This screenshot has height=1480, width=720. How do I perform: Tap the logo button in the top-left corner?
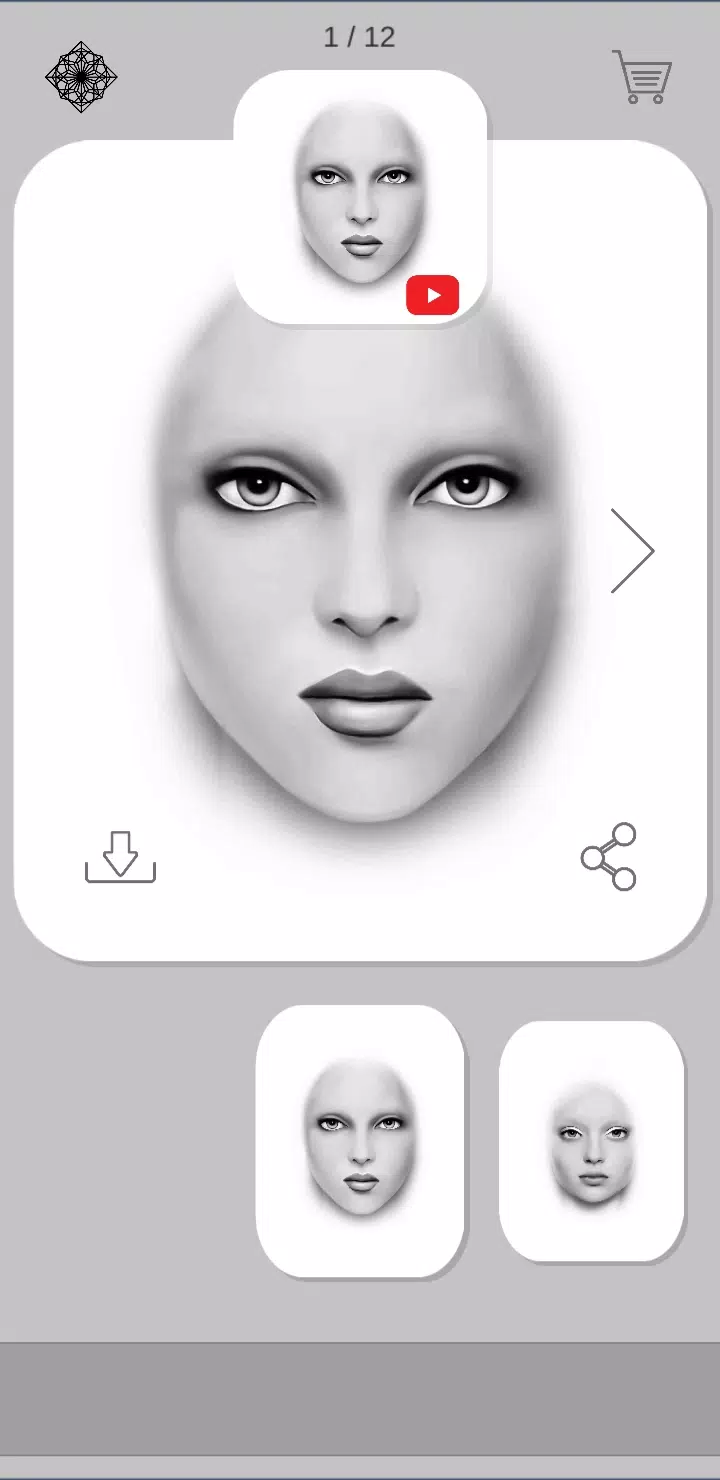(81, 77)
